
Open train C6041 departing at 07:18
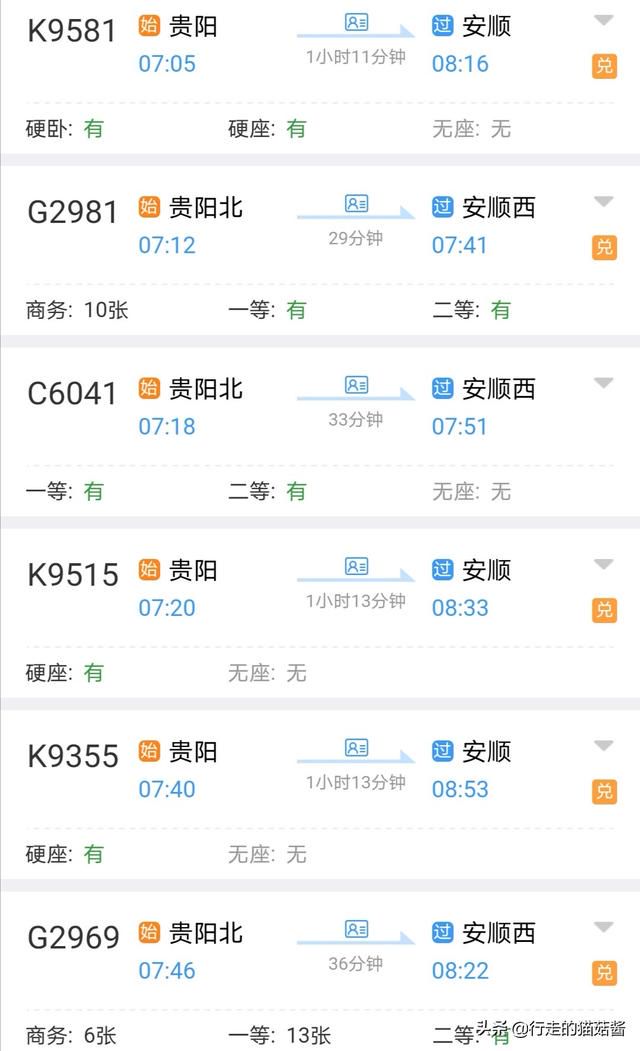point(320,438)
